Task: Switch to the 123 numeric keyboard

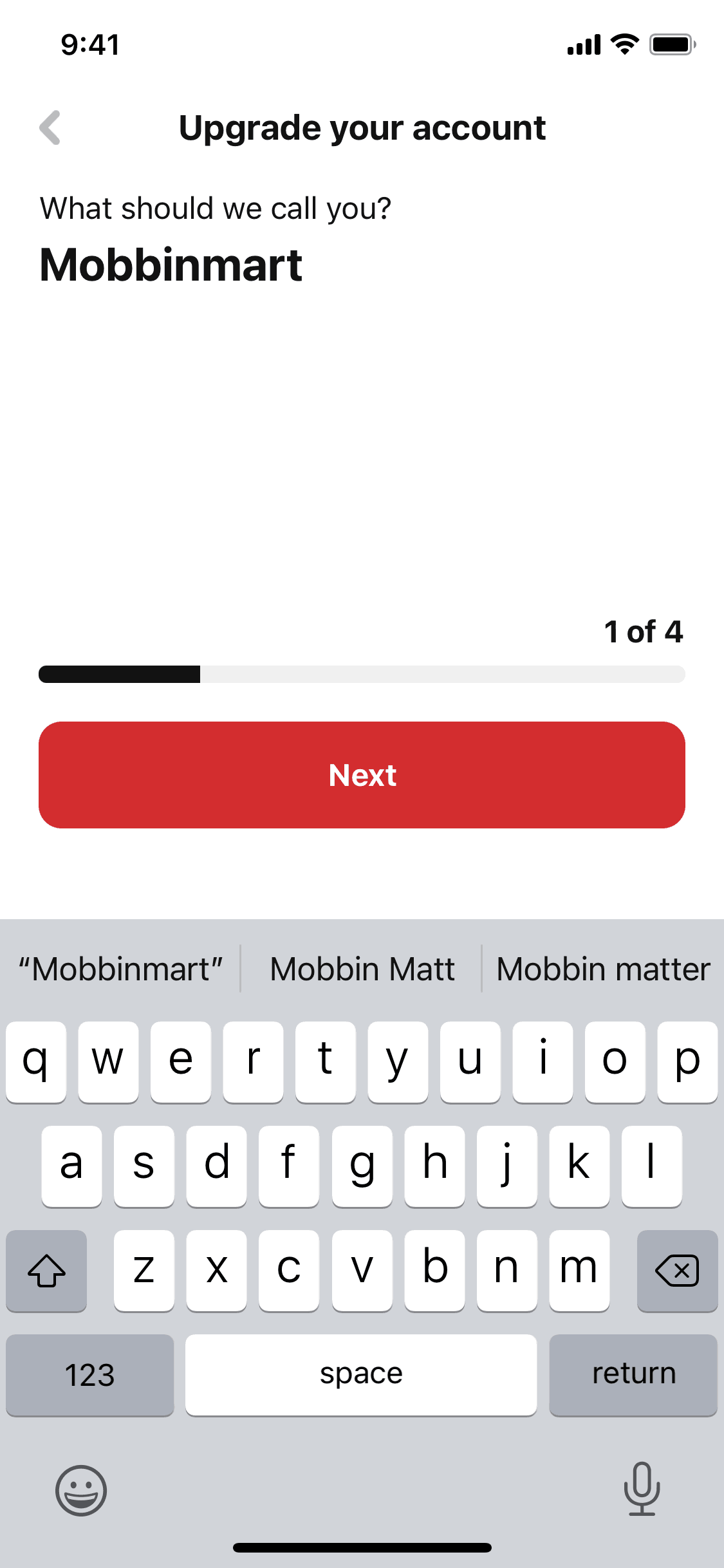Action: tap(89, 1374)
